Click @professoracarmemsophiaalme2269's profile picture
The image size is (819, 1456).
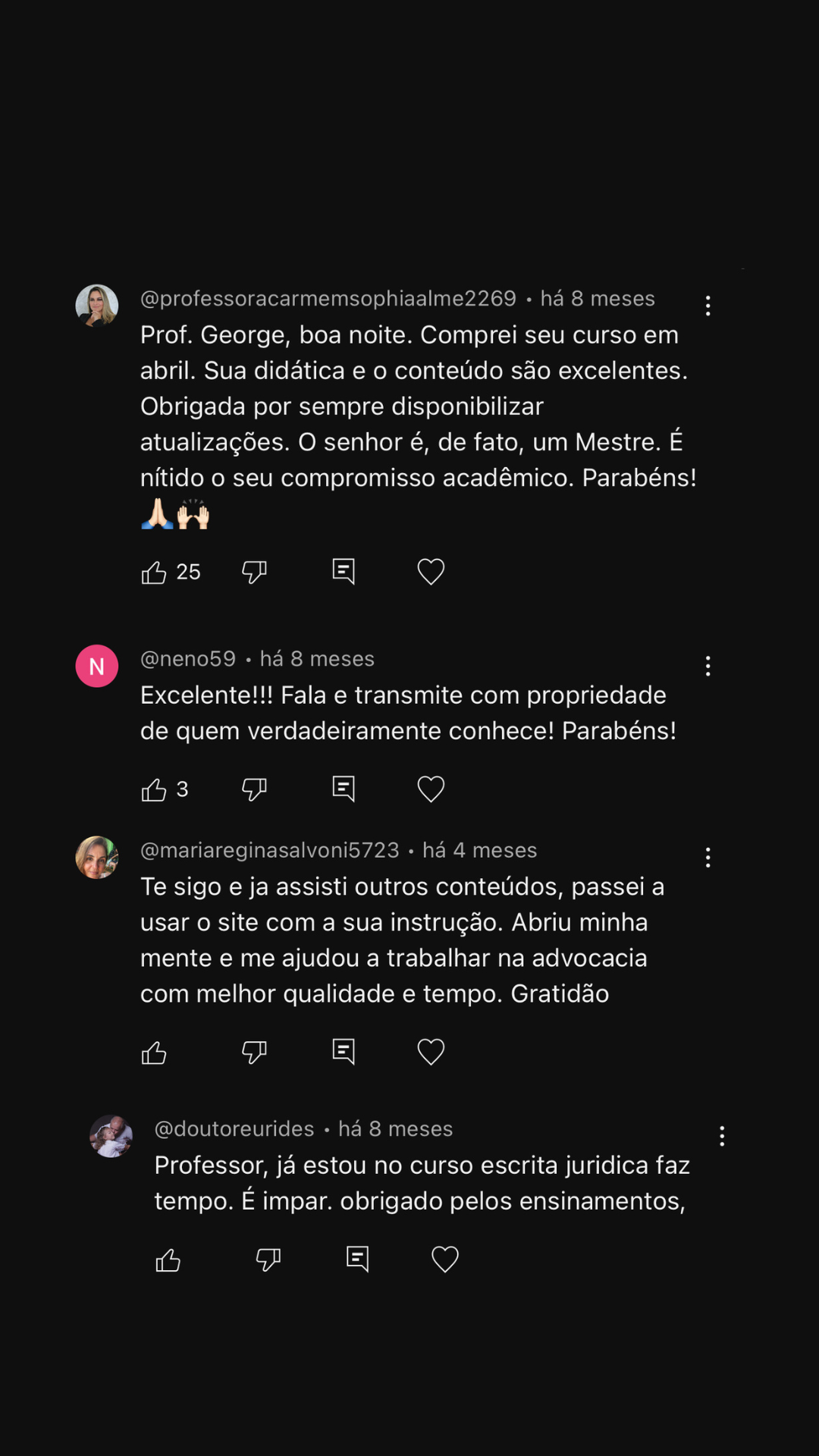tap(97, 305)
